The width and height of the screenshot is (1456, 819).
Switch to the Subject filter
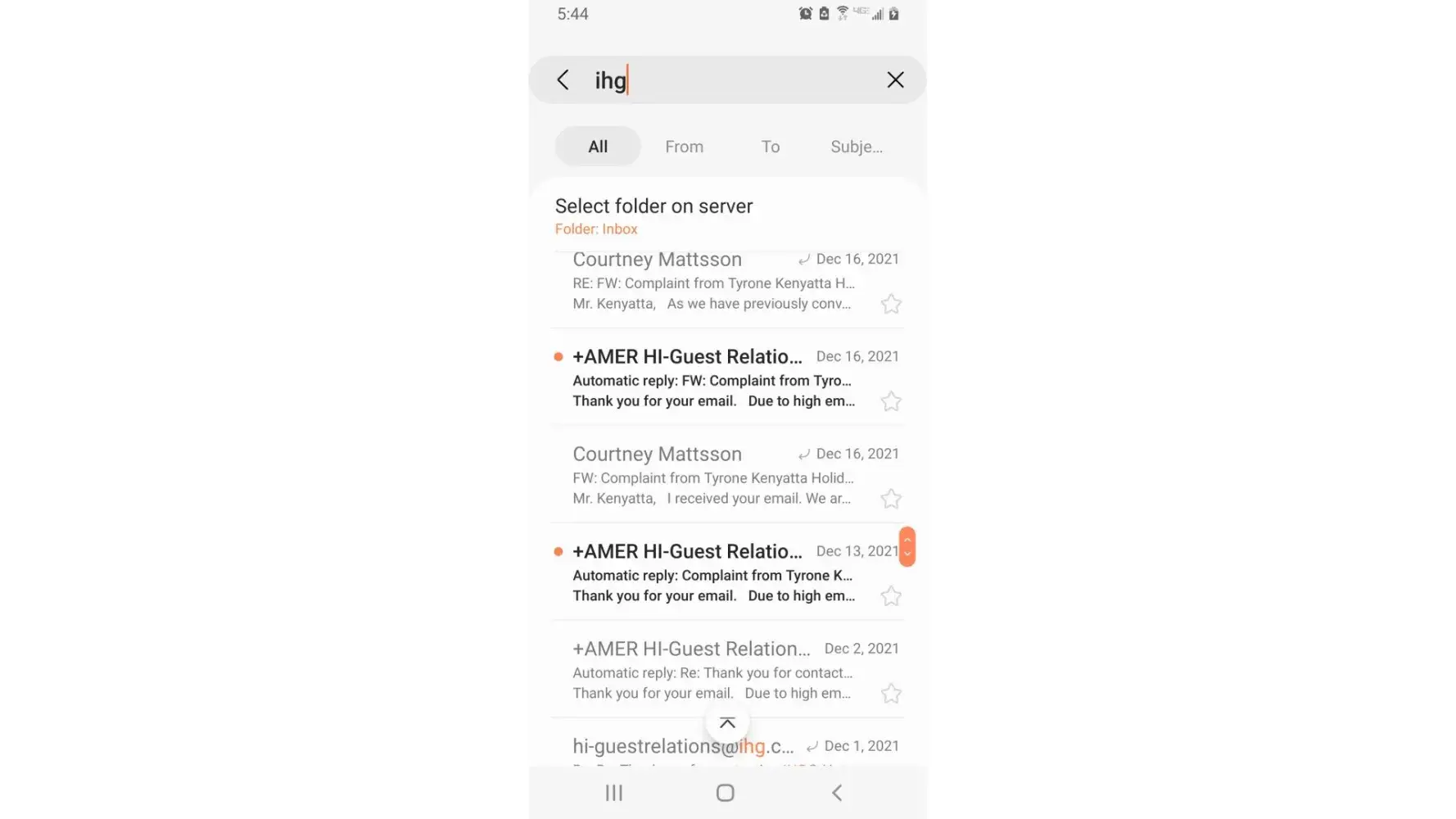[x=856, y=147]
